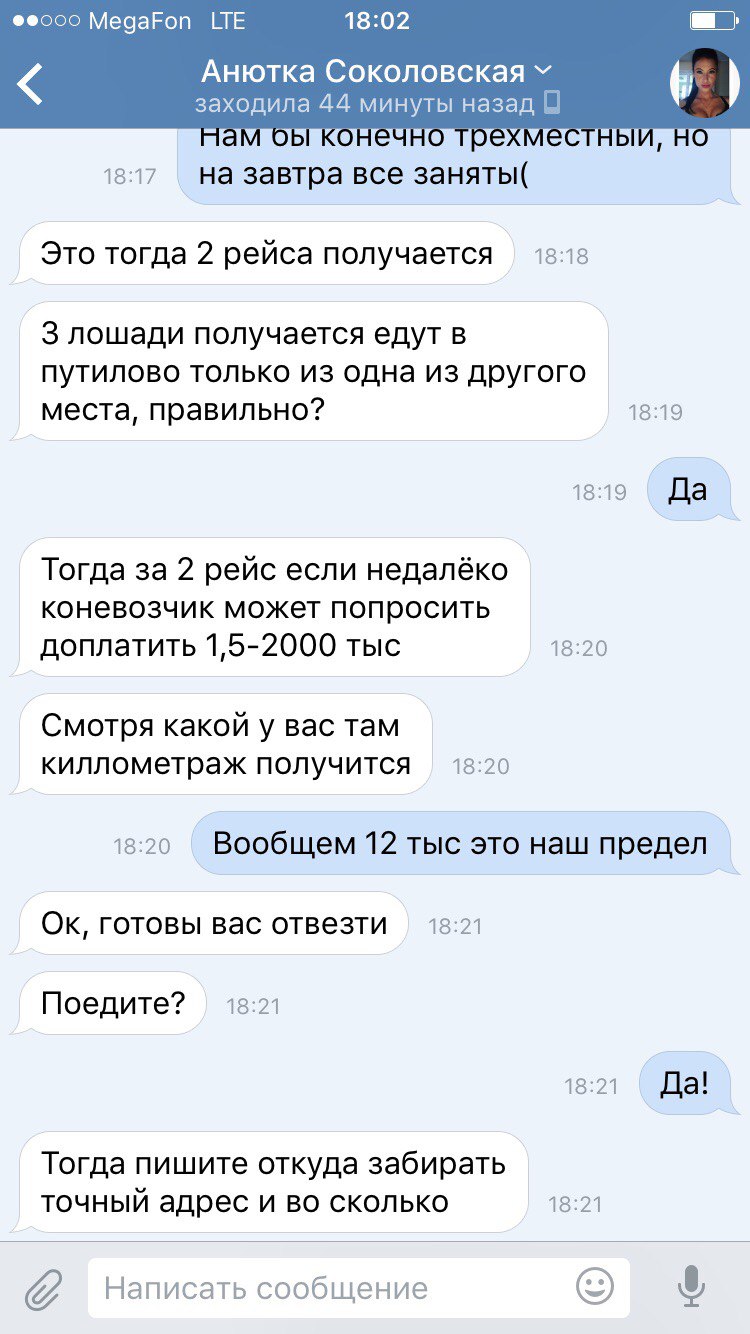The width and height of the screenshot is (750, 1334).
Task: Open the emoji smiley picker
Action: 596,1286
